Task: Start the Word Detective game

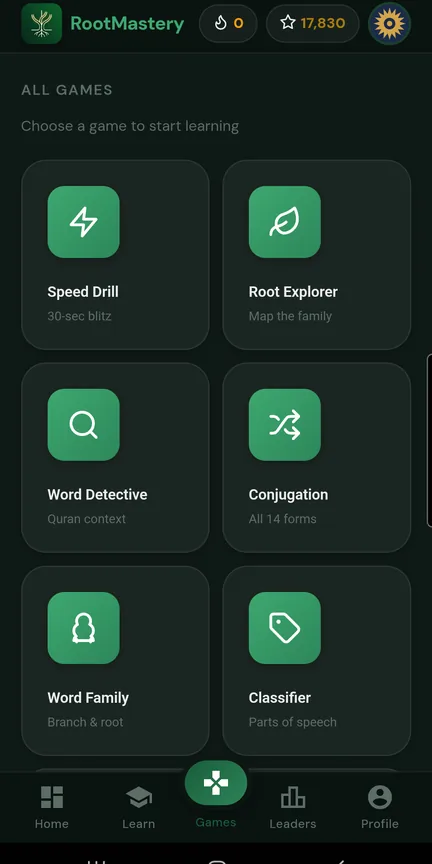Action: click(115, 457)
